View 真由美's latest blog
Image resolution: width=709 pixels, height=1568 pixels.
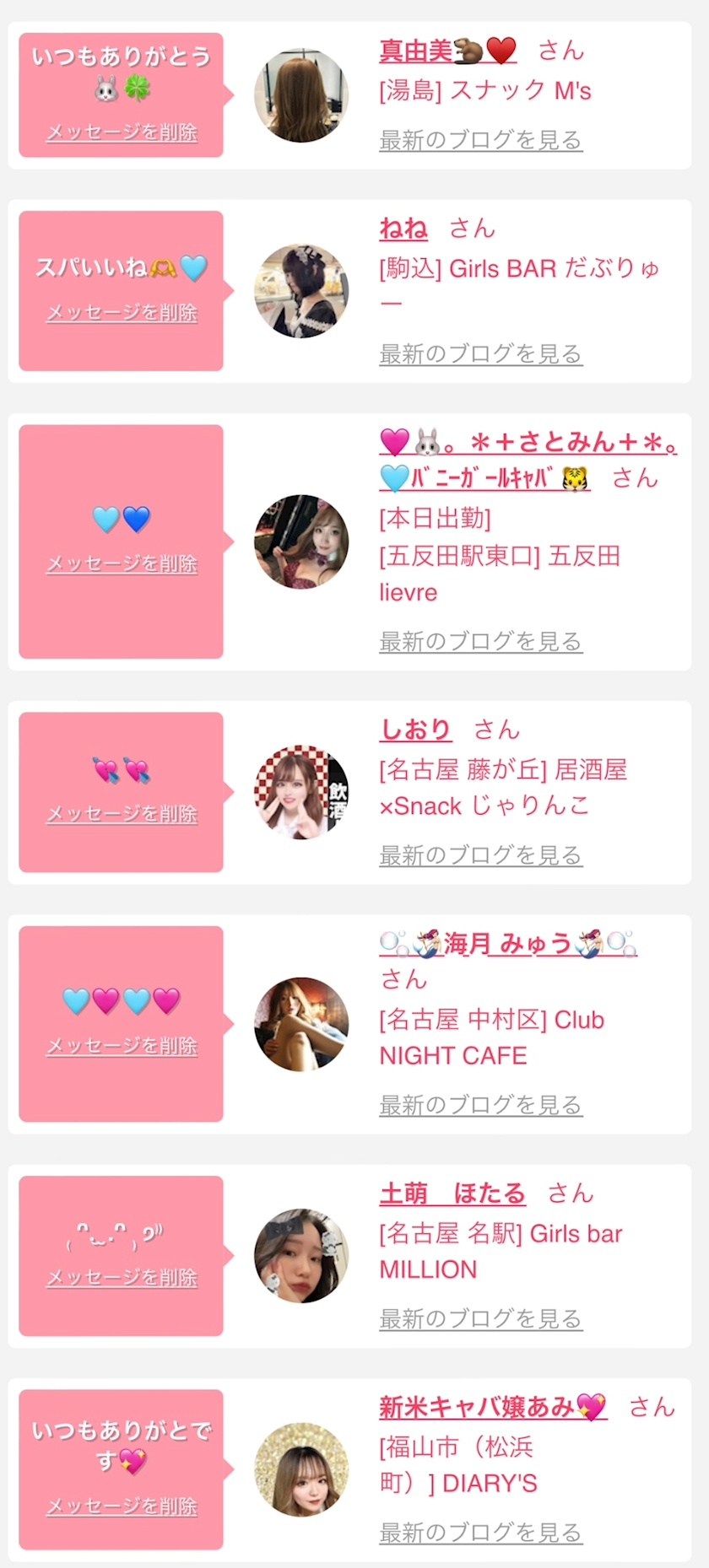[x=480, y=140]
